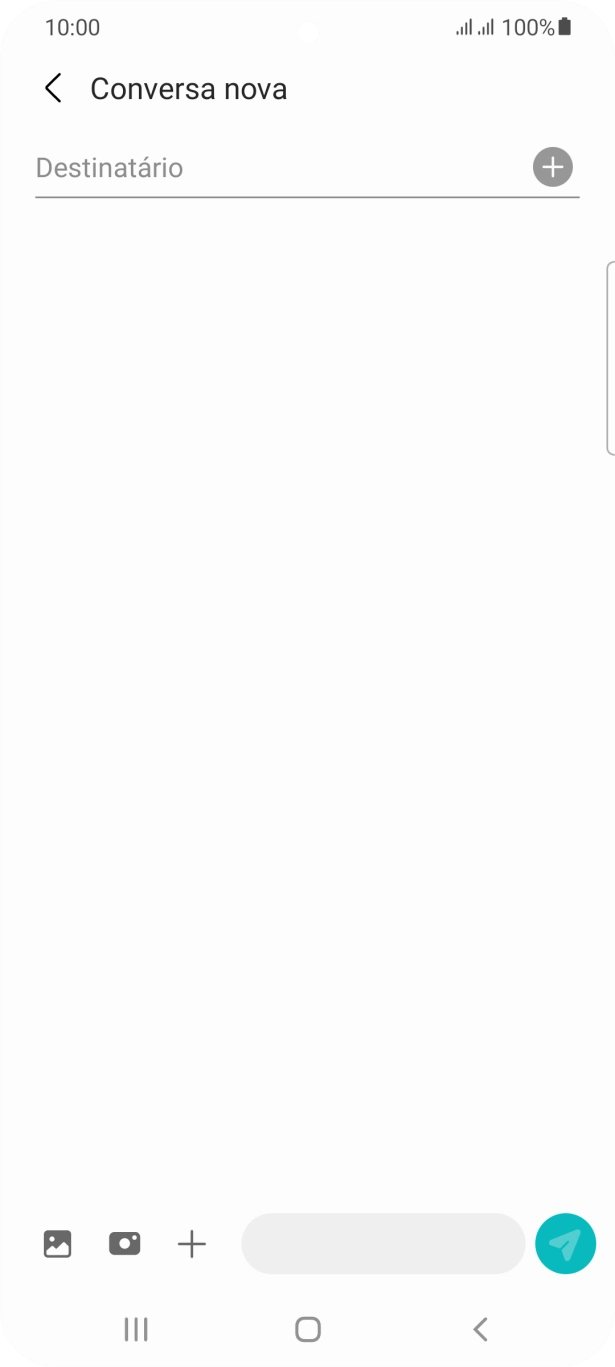The width and height of the screenshot is (615, 1367).
Task: Send the message
Action: click(565, 1244)
